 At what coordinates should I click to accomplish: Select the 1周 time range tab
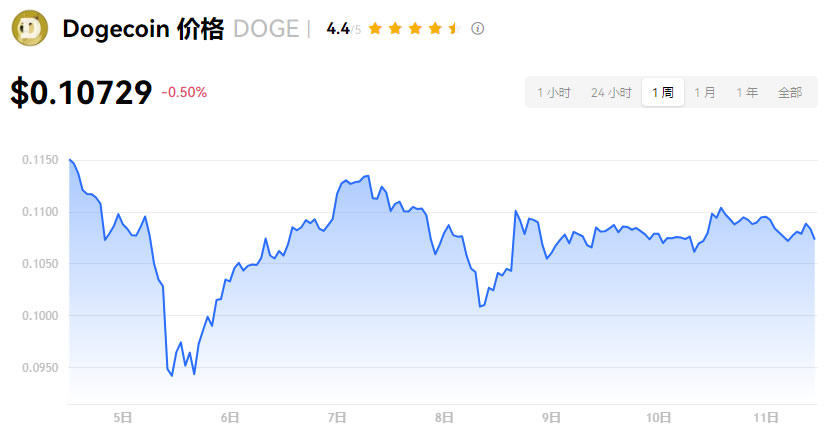tap(662, 92)
